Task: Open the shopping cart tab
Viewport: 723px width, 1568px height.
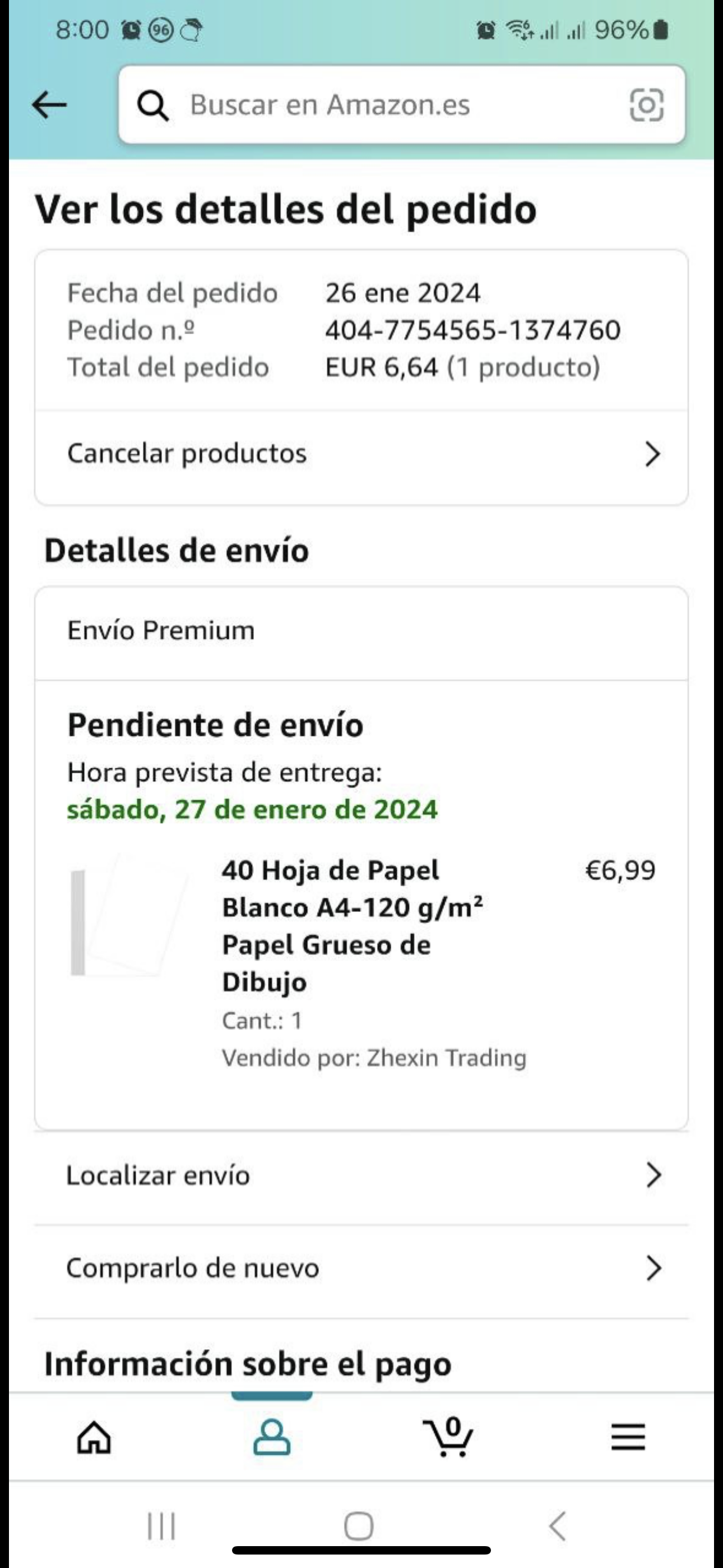Action: [x=449, y=1437]
